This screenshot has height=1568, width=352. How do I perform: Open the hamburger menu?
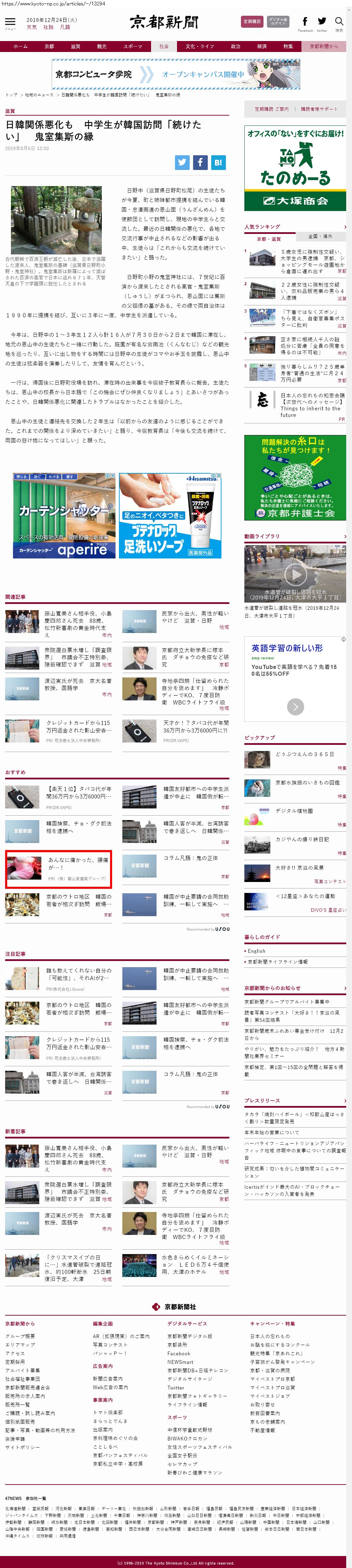click(x=10, y=23)
